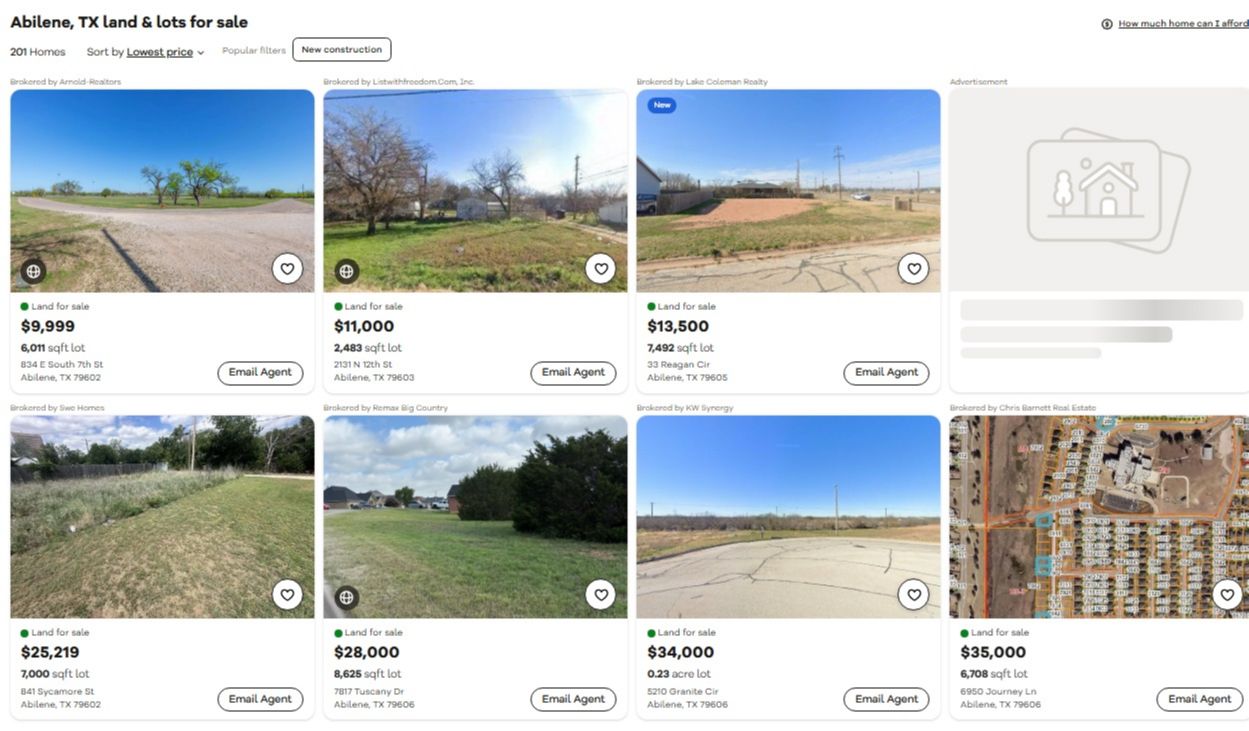Email Agent about 2131 N 12th St

click(x=573, y=373)
